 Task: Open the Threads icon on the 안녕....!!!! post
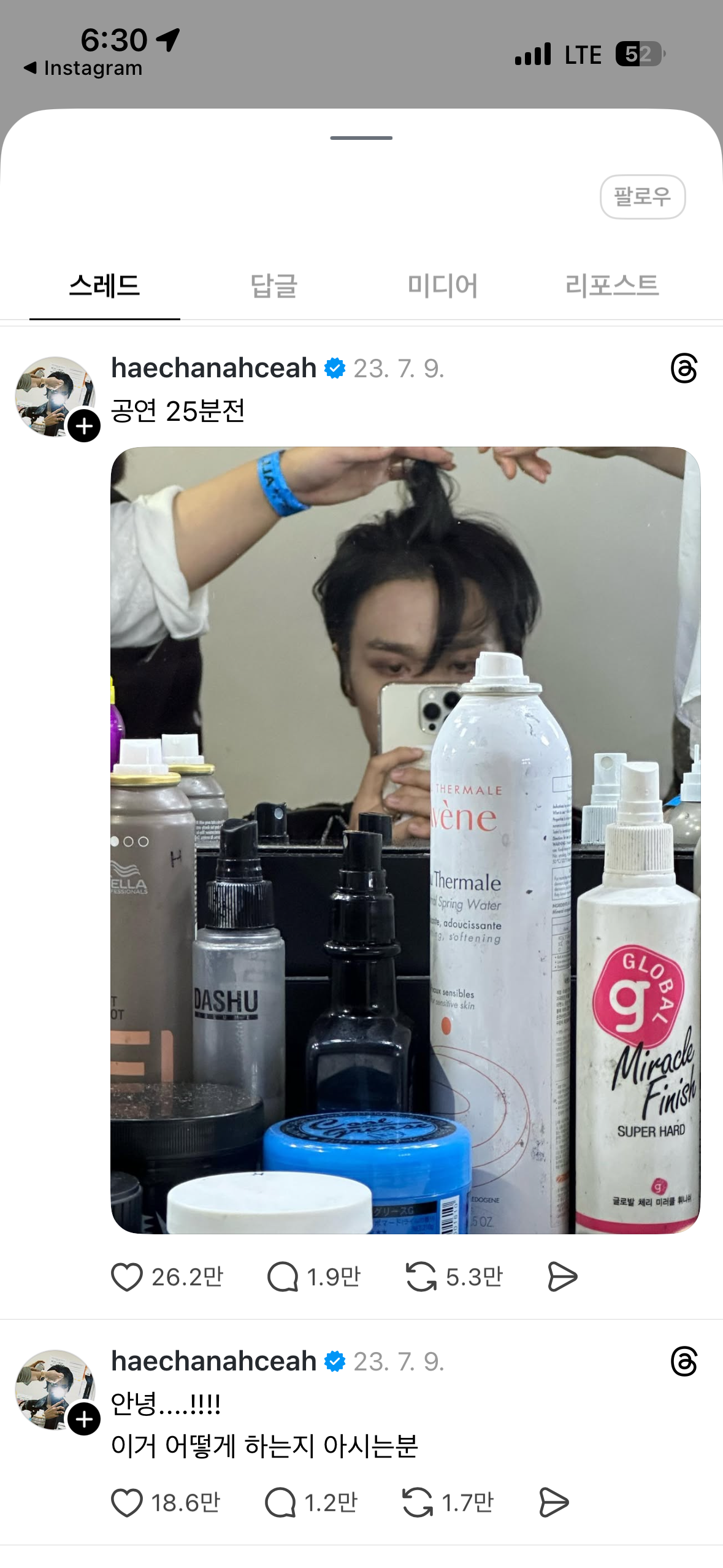pos(684,1362)
